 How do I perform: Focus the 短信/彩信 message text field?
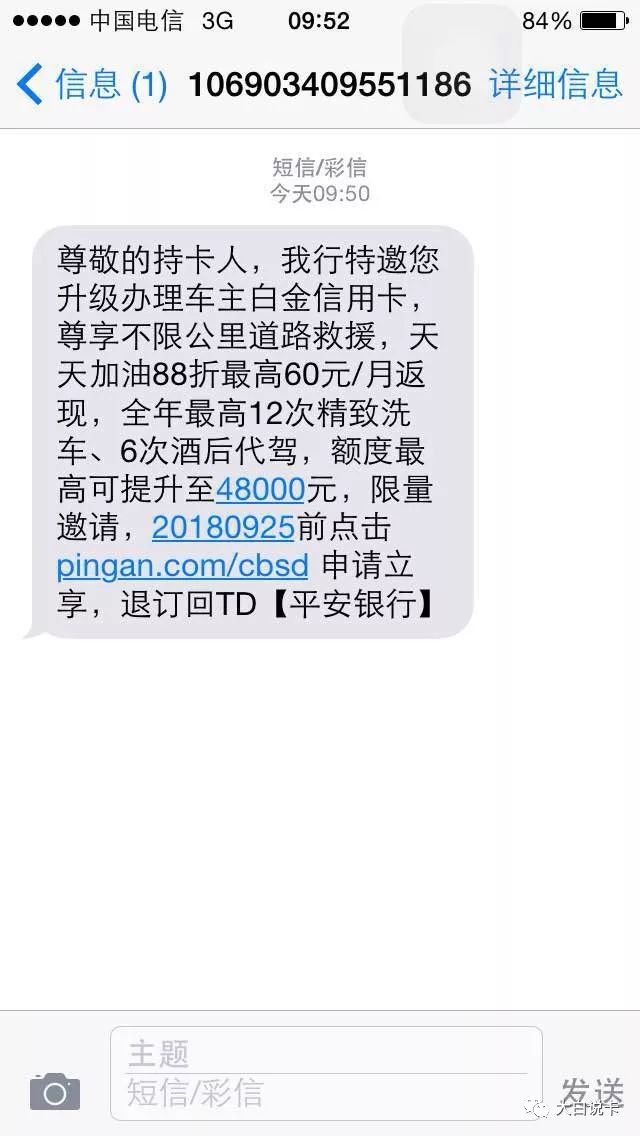(x=325, y=1092)
